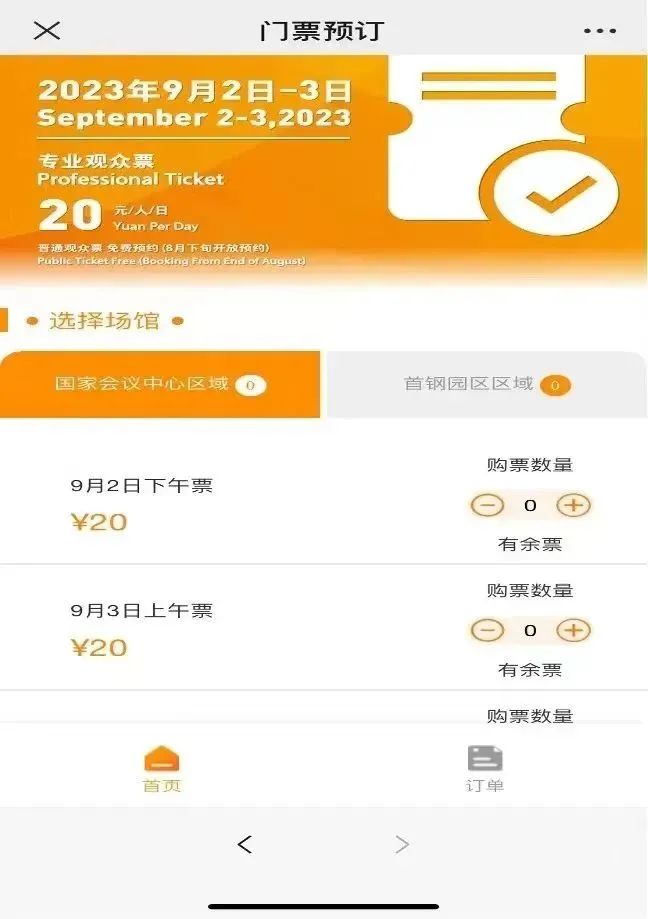Open the 订单 orders tab

pos(485,768)
